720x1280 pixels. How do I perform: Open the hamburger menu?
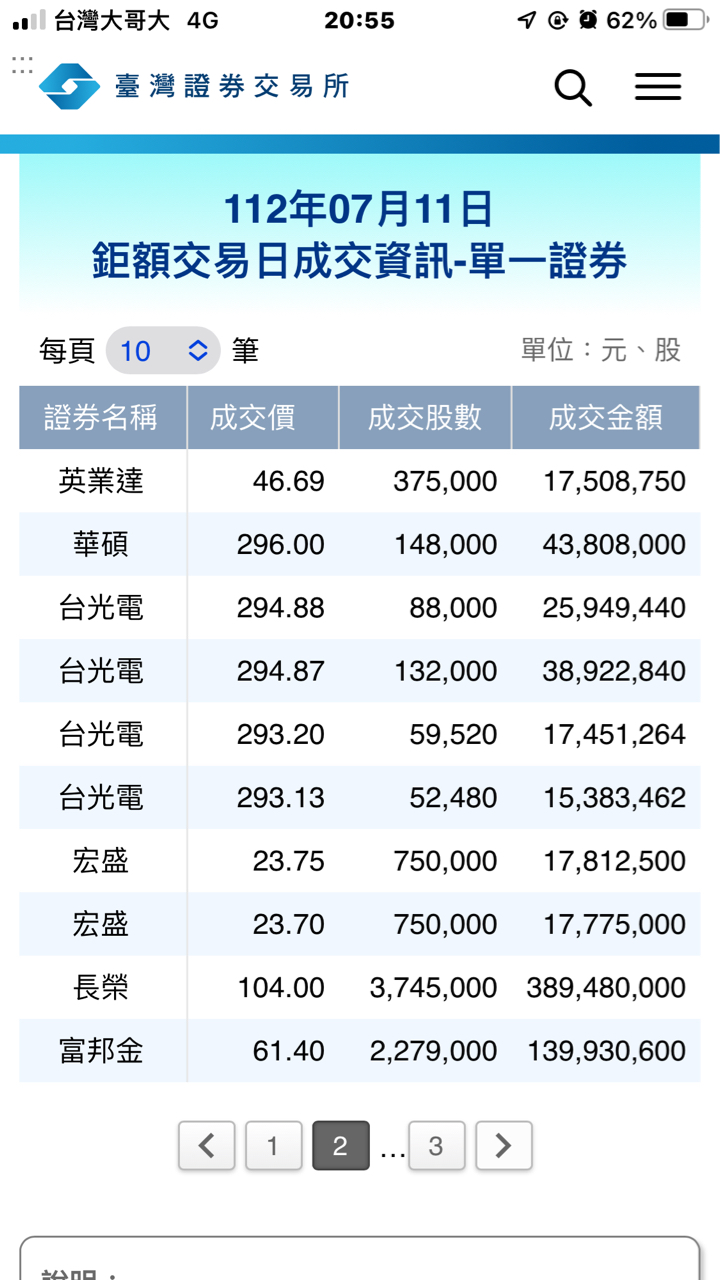tap(658, 87)
